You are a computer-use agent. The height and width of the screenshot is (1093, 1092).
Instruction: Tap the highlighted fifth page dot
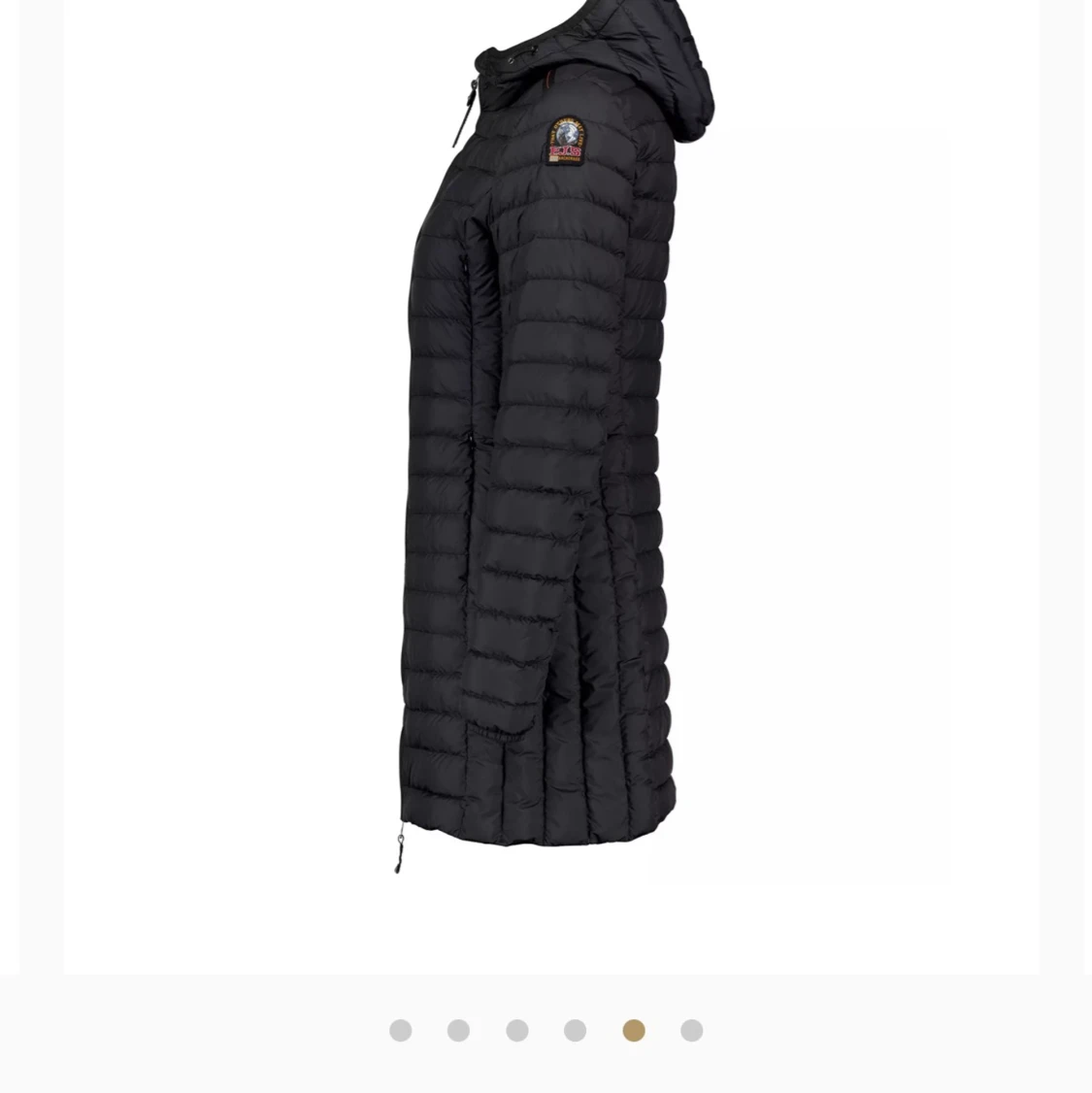click(x=633, y=1030)
